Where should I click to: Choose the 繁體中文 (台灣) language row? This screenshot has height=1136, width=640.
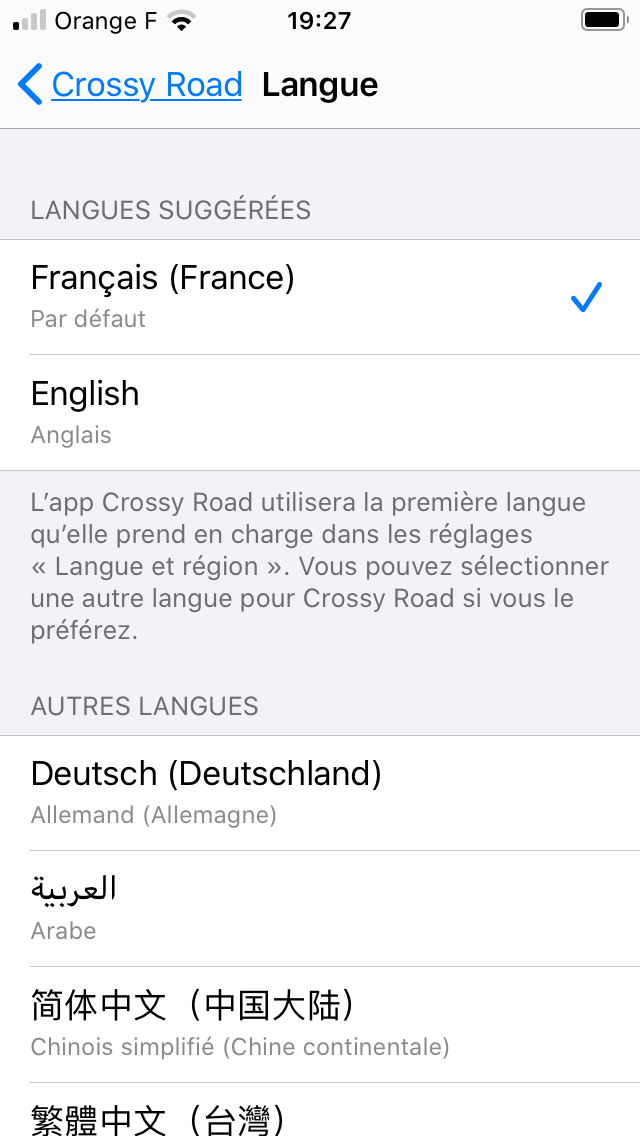tap(320, 1110)
